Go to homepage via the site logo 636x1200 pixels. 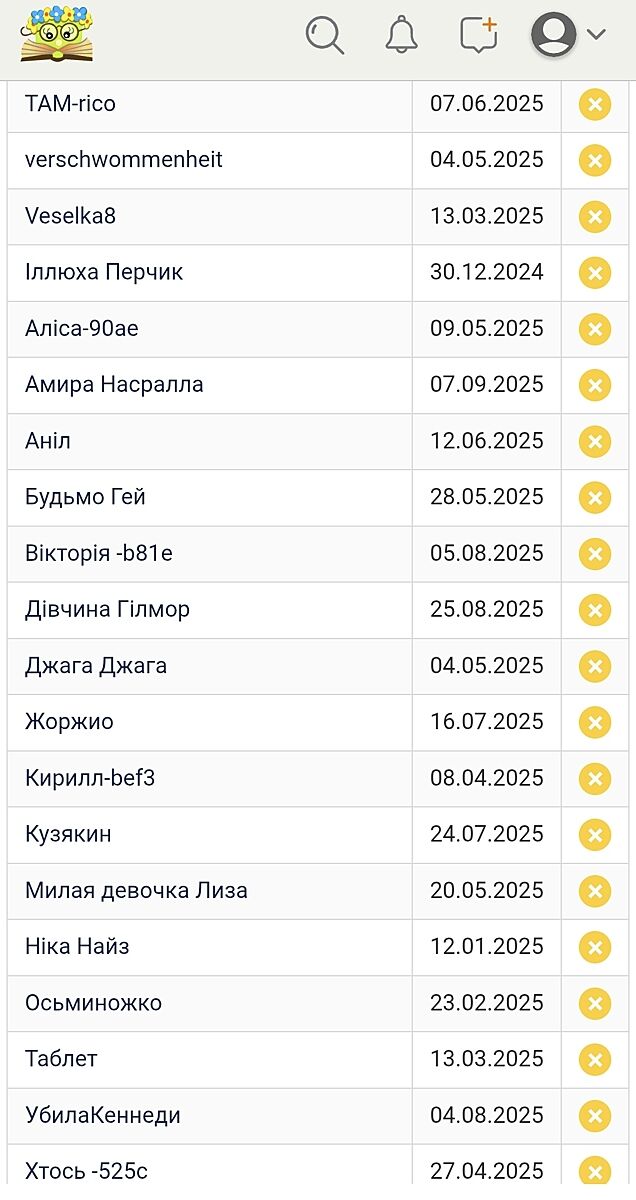pos(57,35)
